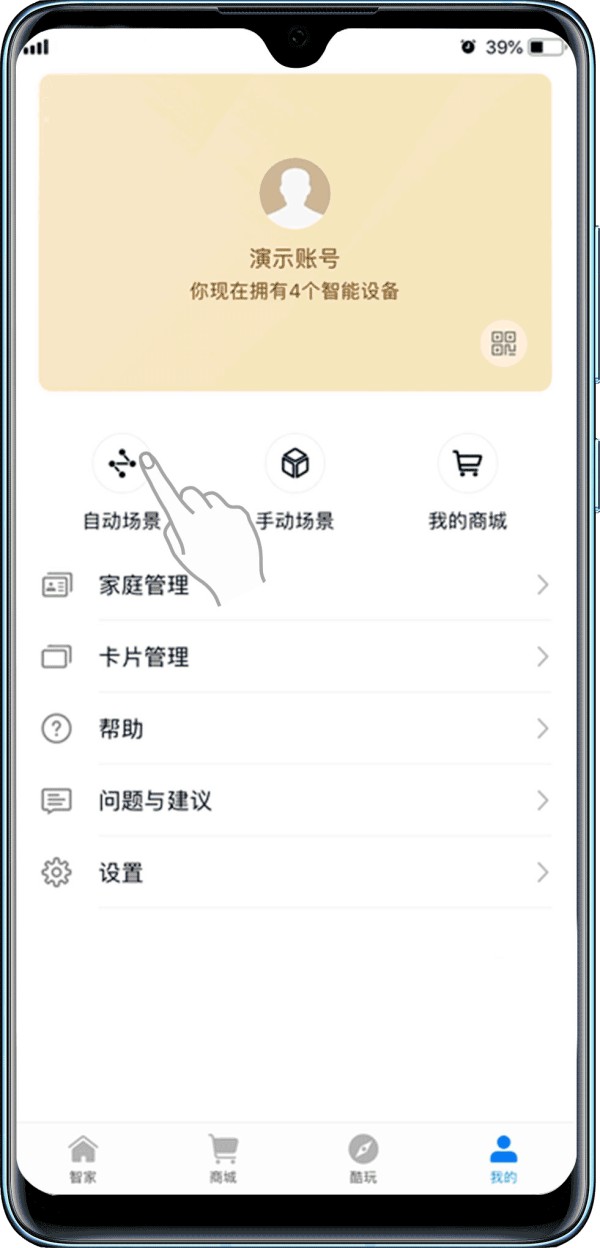Tap the 演示账号 profile avatar

[295, 194]
